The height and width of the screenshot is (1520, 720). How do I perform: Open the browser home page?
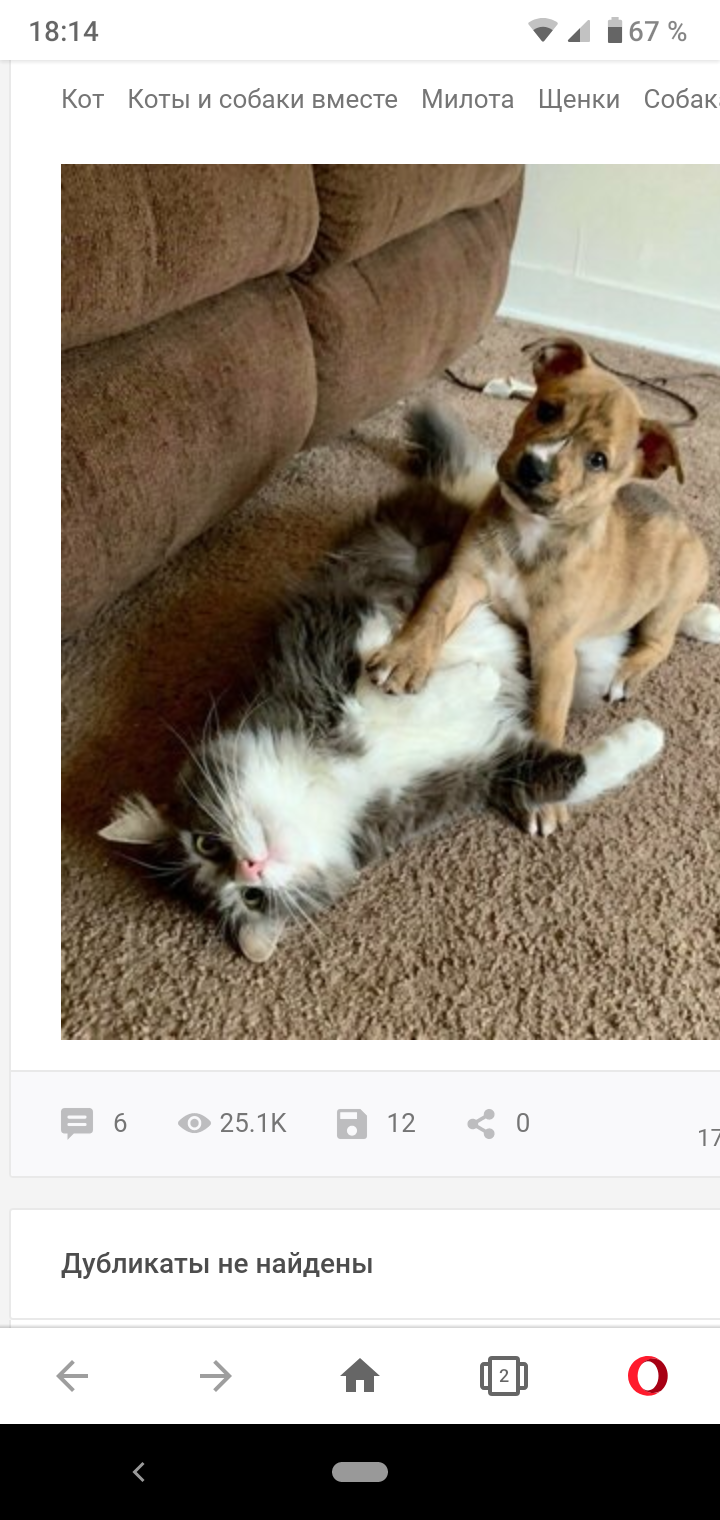pos(360,1377)
